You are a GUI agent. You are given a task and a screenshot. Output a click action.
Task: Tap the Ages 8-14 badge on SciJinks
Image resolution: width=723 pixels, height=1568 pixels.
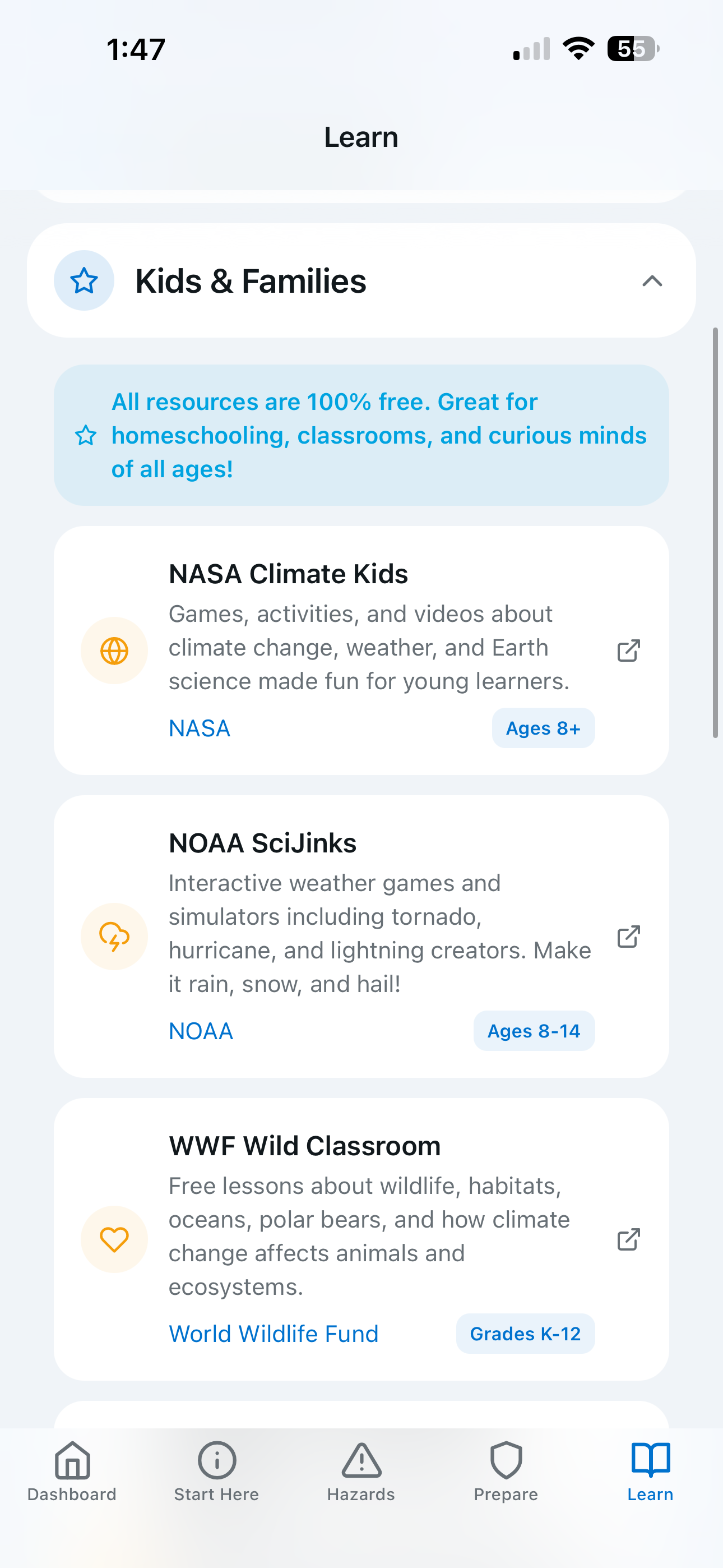click(534, 1031)
